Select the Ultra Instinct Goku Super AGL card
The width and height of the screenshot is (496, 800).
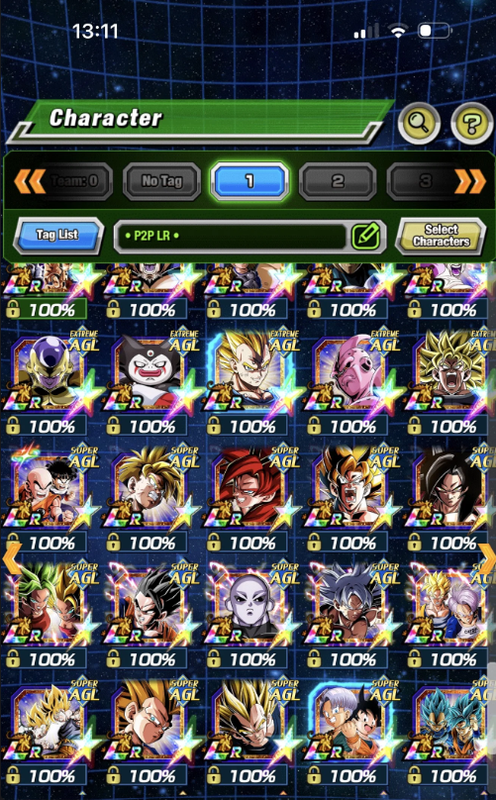[352, 615]
